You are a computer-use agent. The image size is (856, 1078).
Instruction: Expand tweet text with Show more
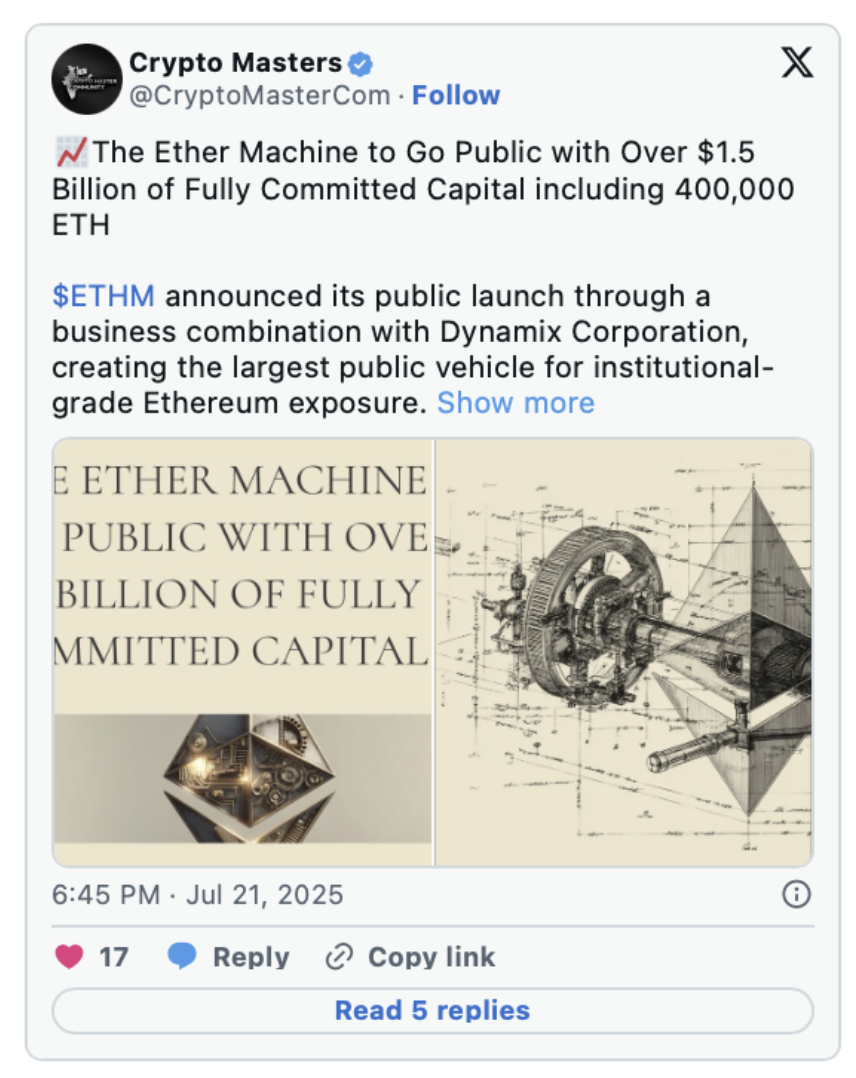515,403
